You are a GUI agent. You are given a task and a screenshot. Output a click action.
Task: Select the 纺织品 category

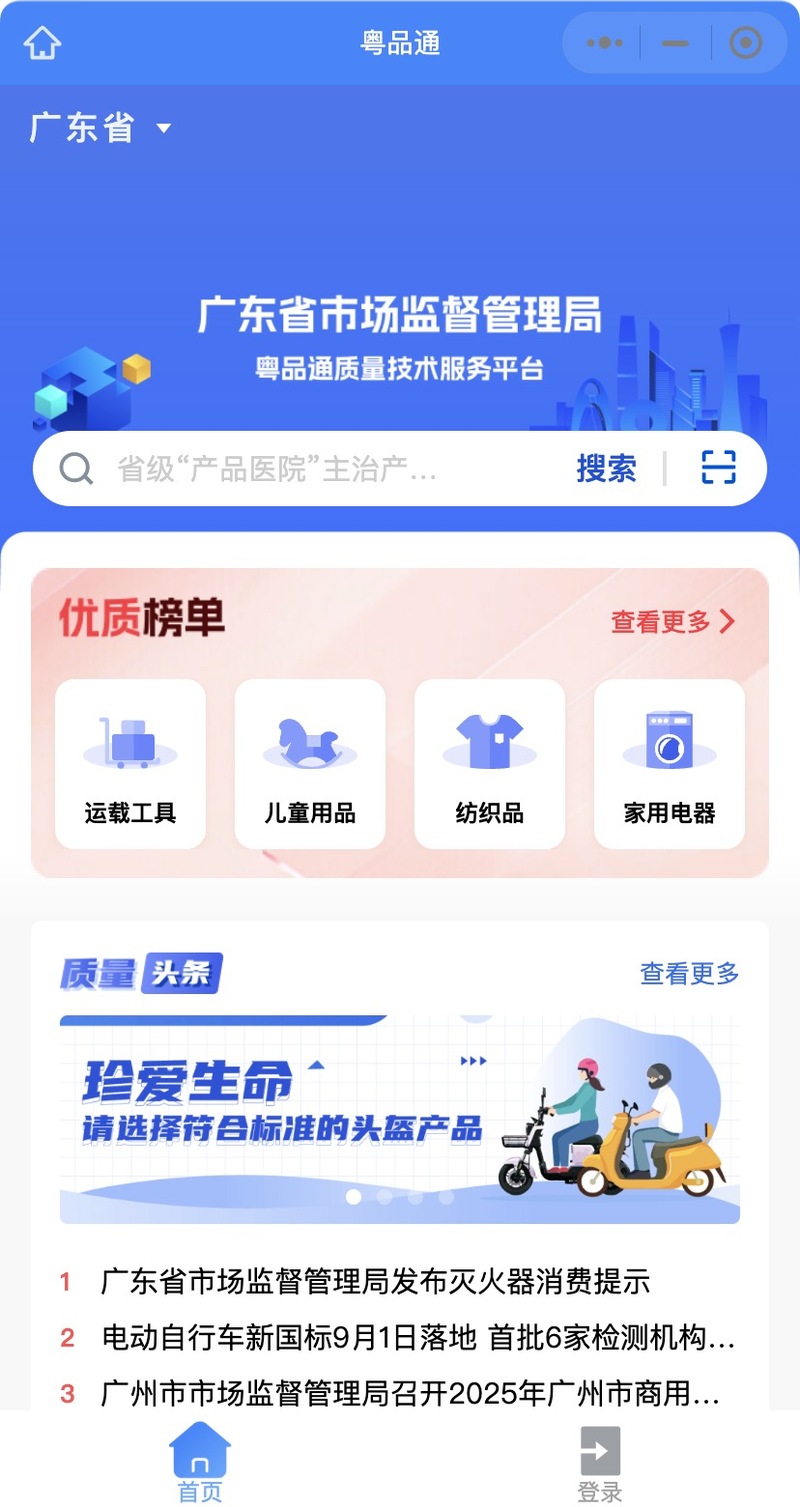point(490,764)
